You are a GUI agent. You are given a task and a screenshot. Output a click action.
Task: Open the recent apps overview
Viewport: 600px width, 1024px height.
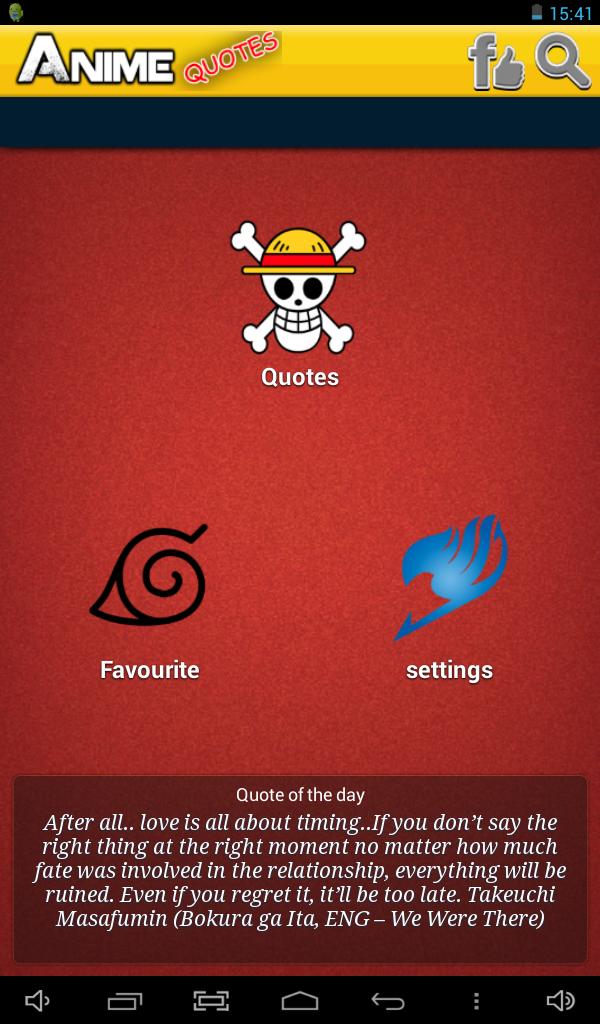pyautogui.click(x=125, y=1000)
